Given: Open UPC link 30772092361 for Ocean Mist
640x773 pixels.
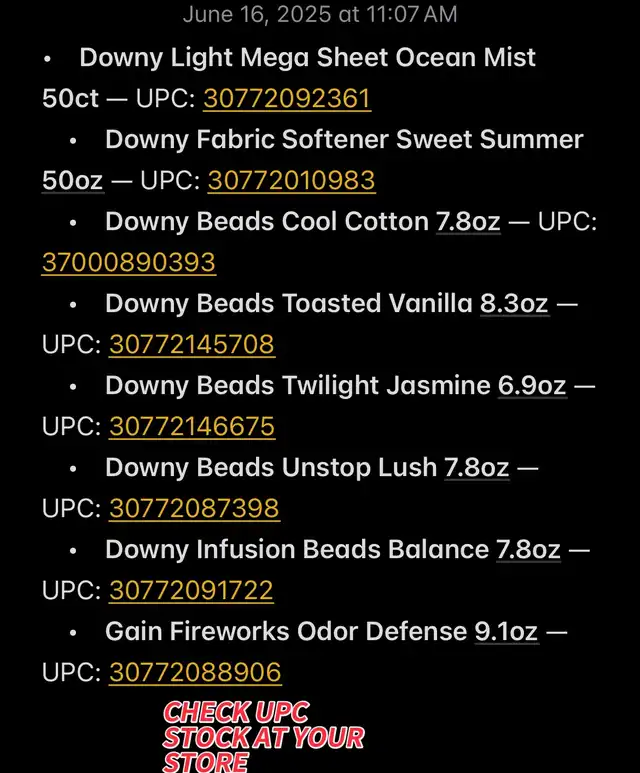Looking at the screenshot, I should point(287,98).
